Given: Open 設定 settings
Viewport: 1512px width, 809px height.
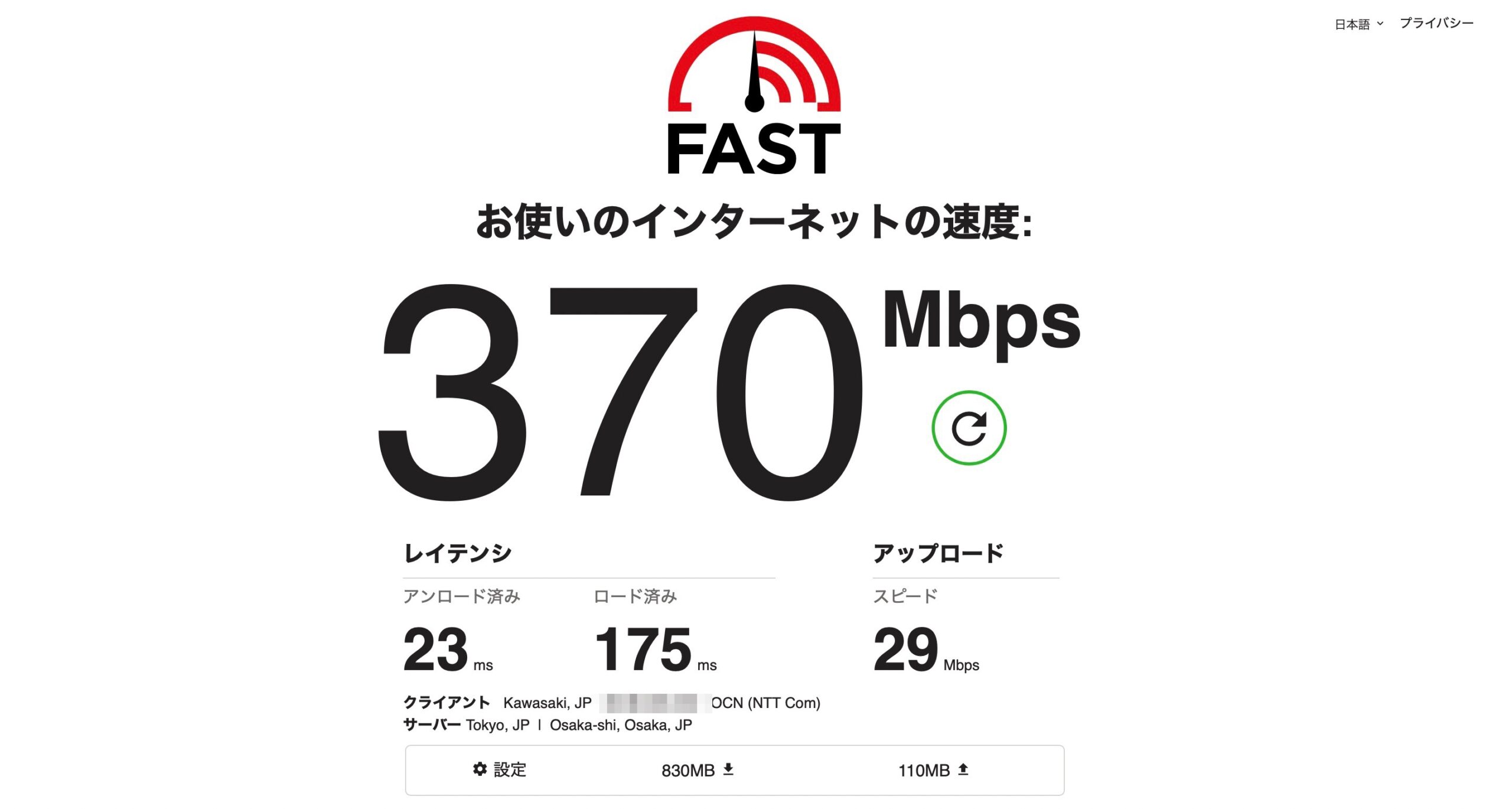Looking at the screenshot, I should coord(500,769).
